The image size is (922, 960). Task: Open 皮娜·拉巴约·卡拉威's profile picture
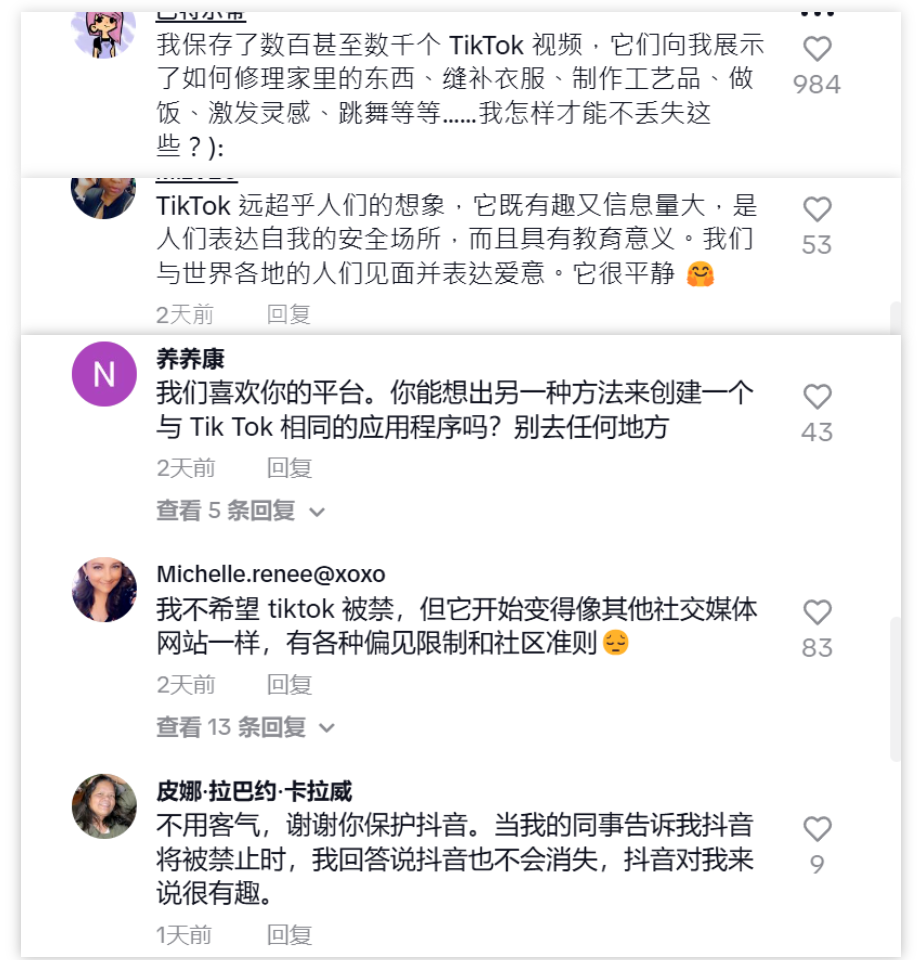point(104,806)
